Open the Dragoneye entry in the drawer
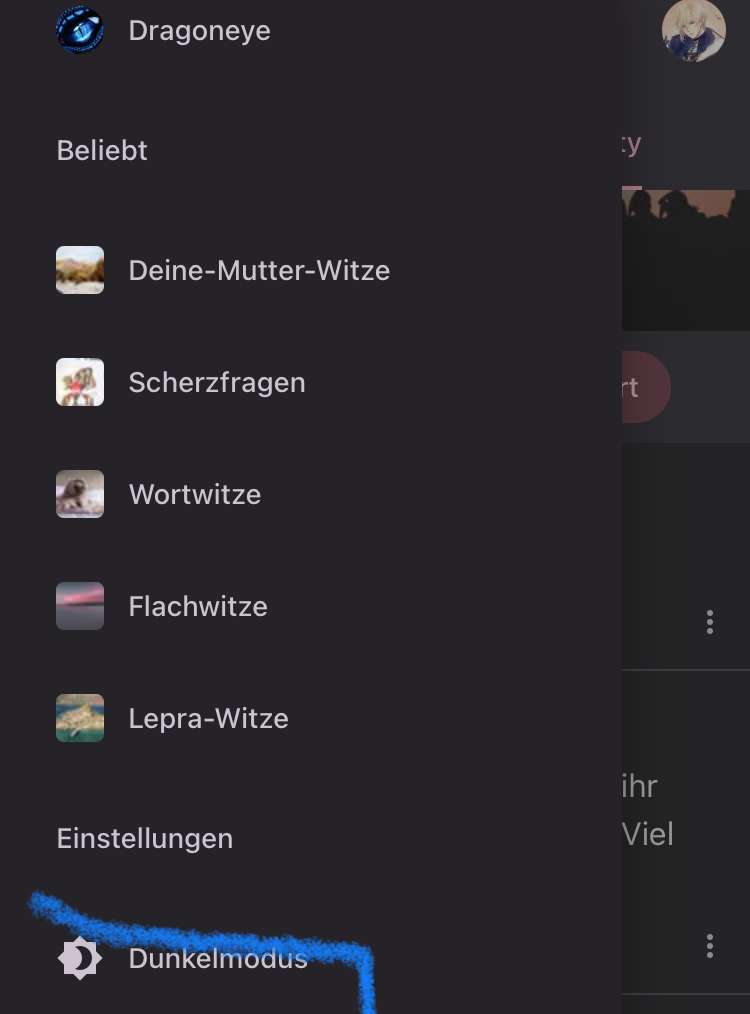This screenshot has height=1014, width=750. point(199,30)
